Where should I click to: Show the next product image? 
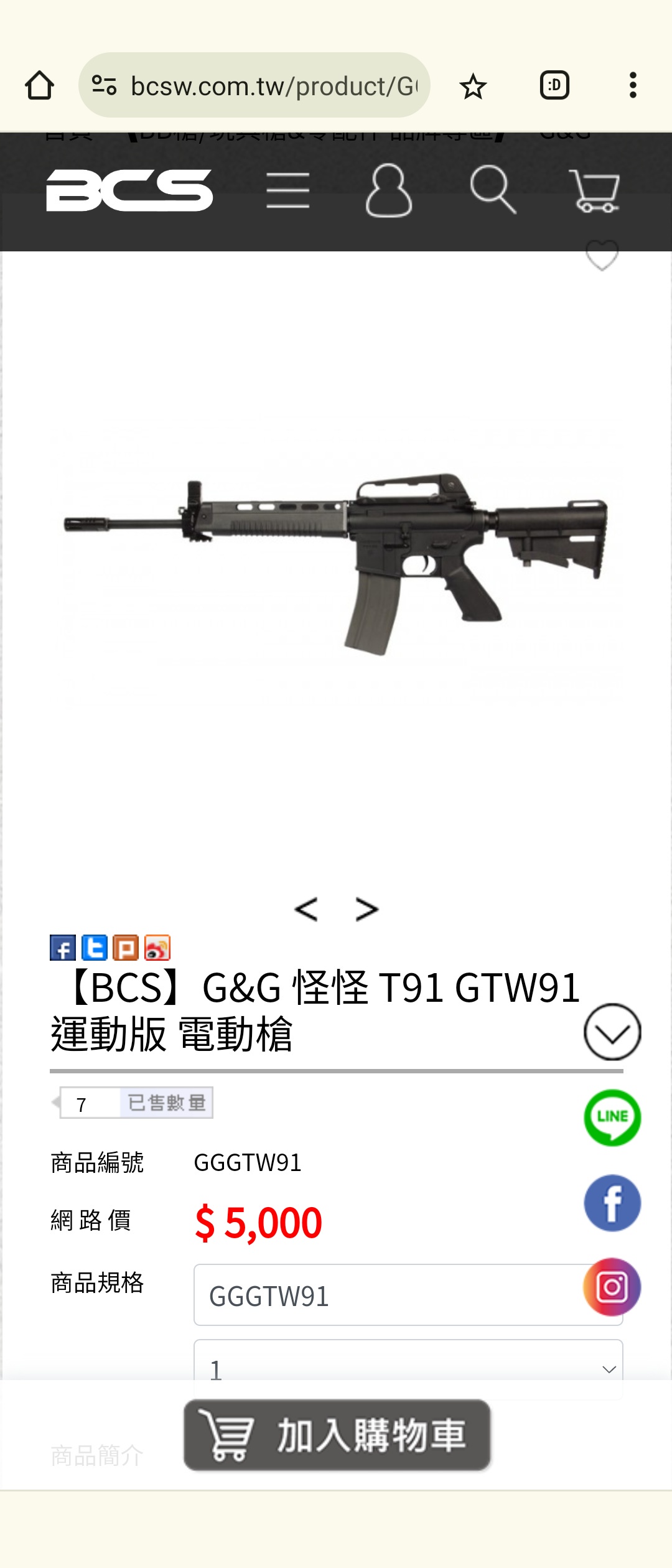click(x=366, y=909)
